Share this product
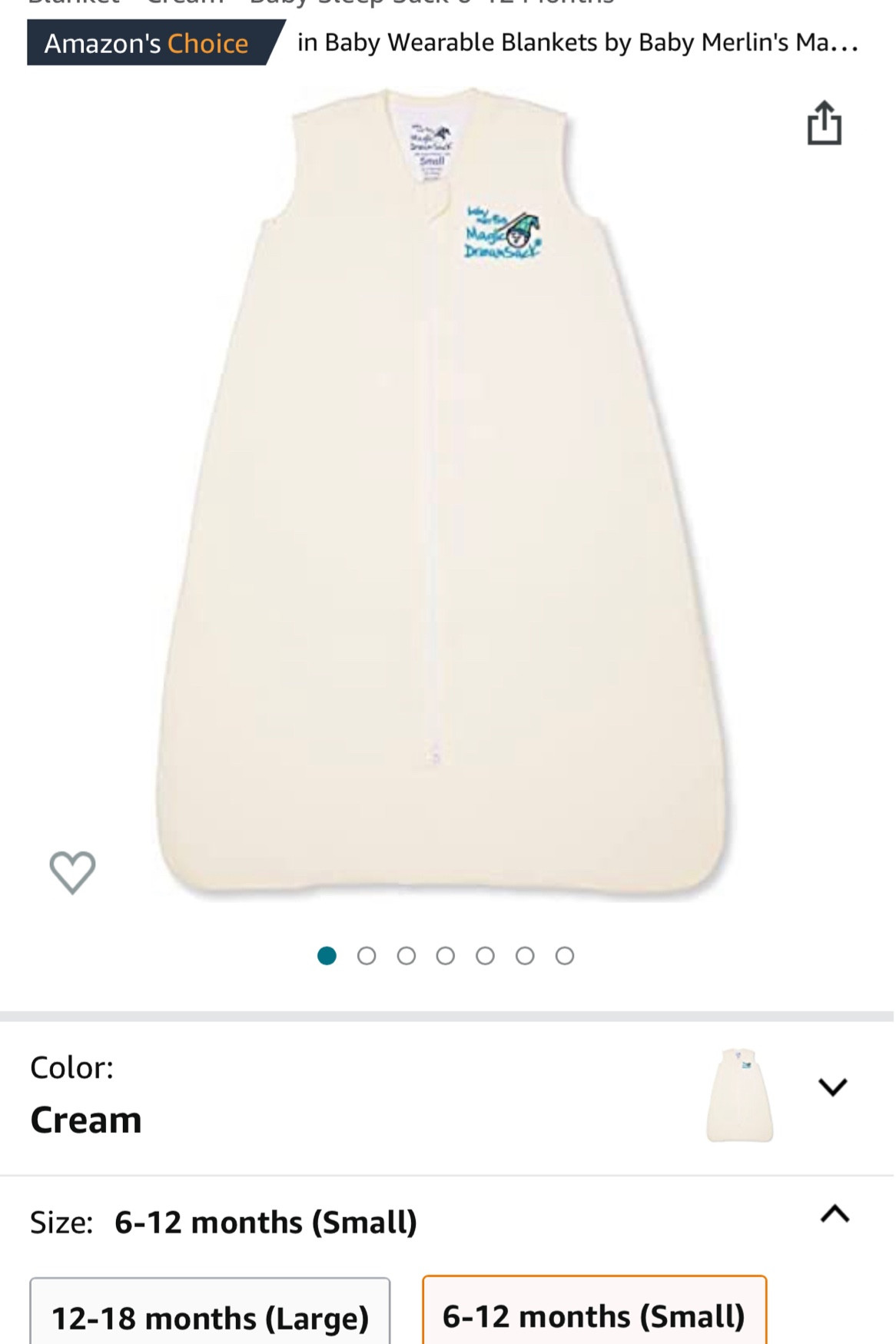Viewport: 896px width, 1344px height. coord(824,124)
